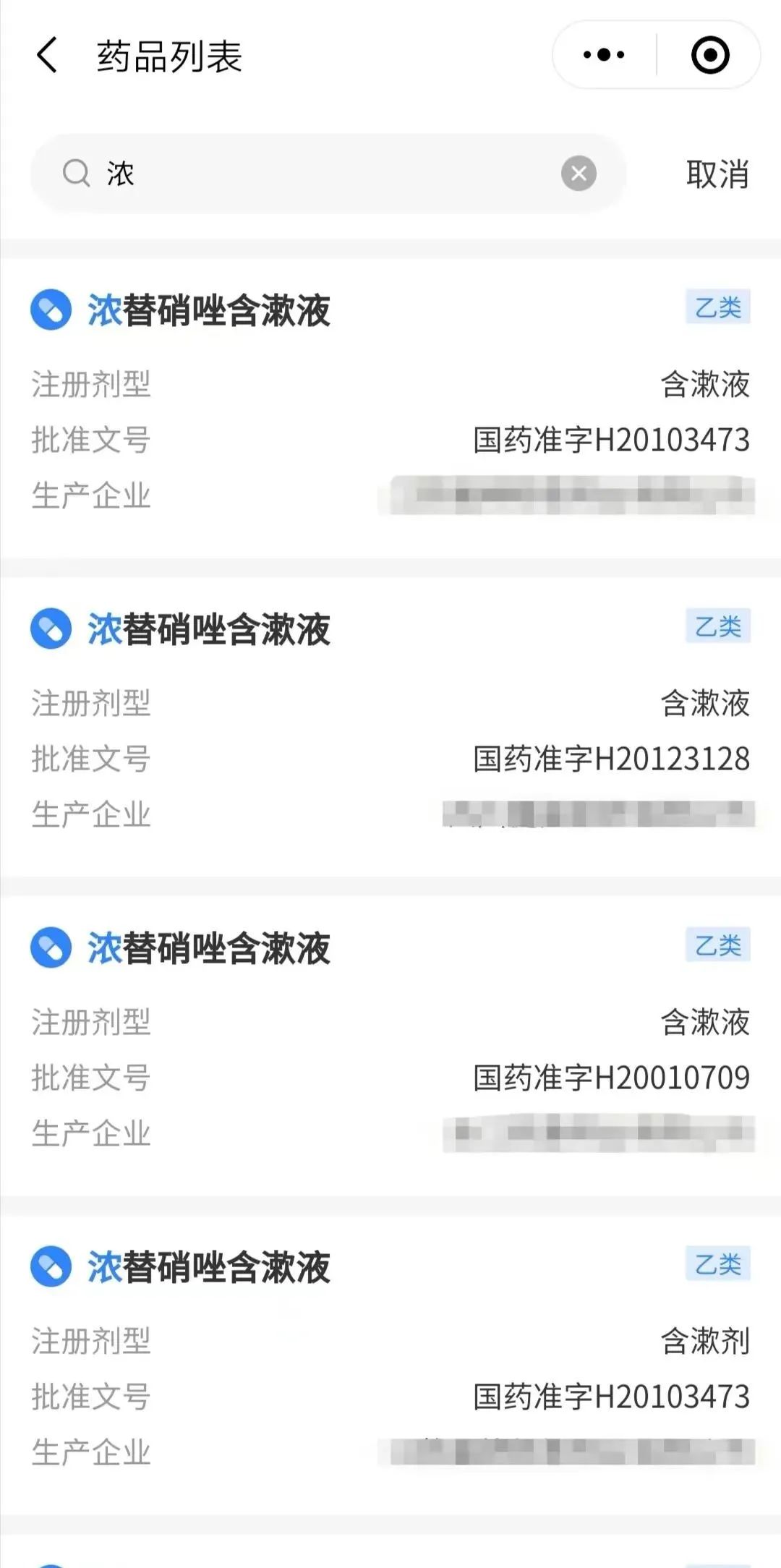Tap the circular close/exit icon top right

coord(712,54)
